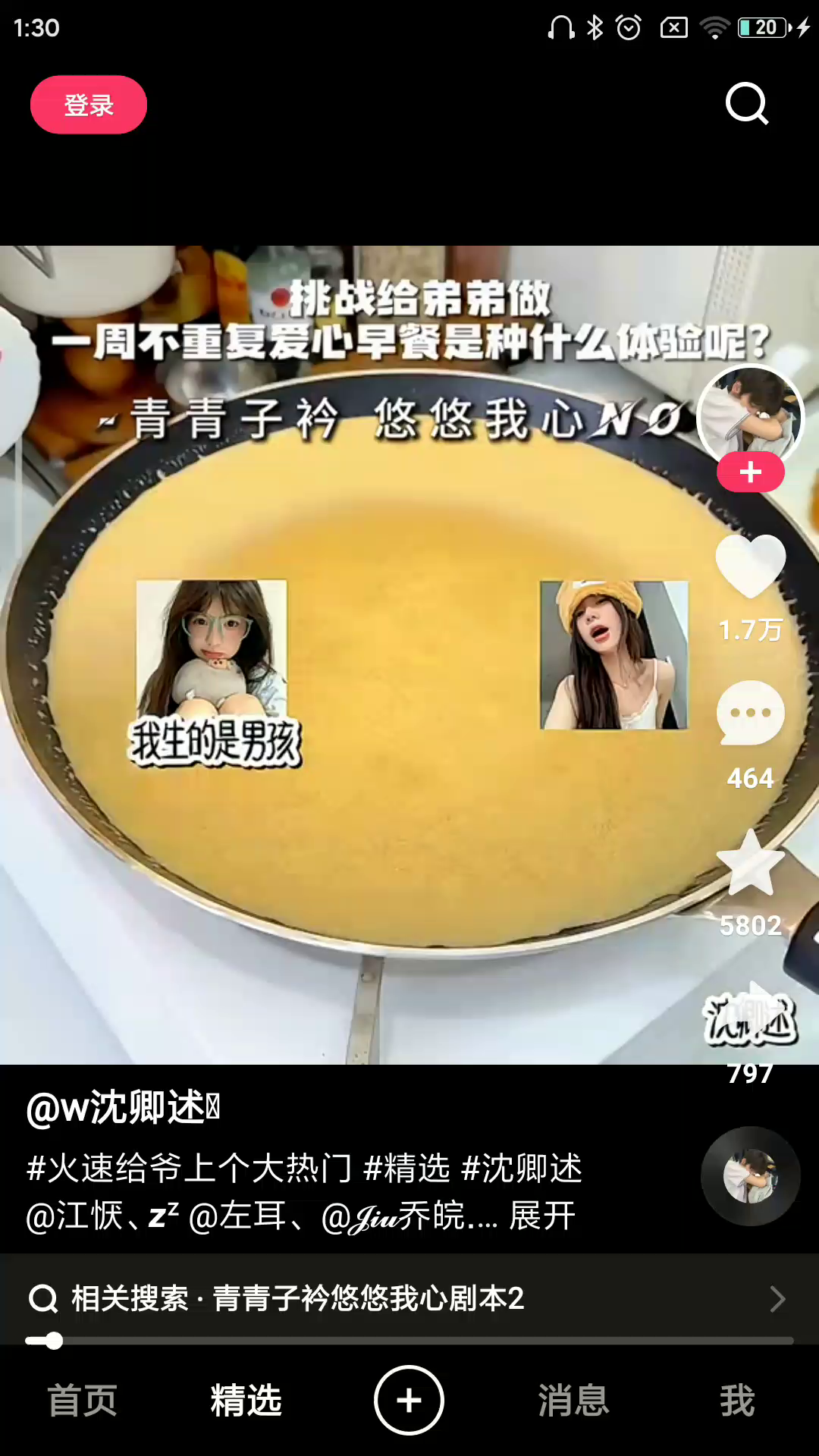Viewport: 819px width, 1456px height.
Task: Tap the video progress bar
Action: tap(409, 1341)
